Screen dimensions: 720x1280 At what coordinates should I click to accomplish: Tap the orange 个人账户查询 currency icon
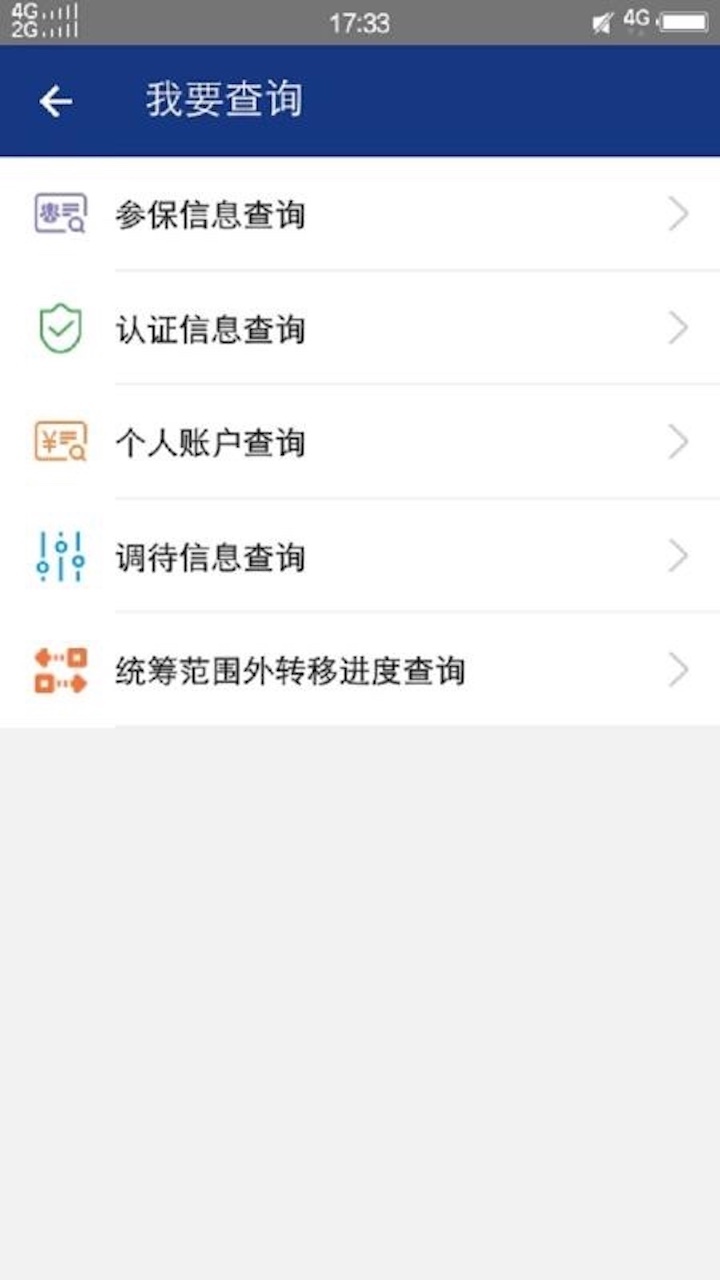59,441
